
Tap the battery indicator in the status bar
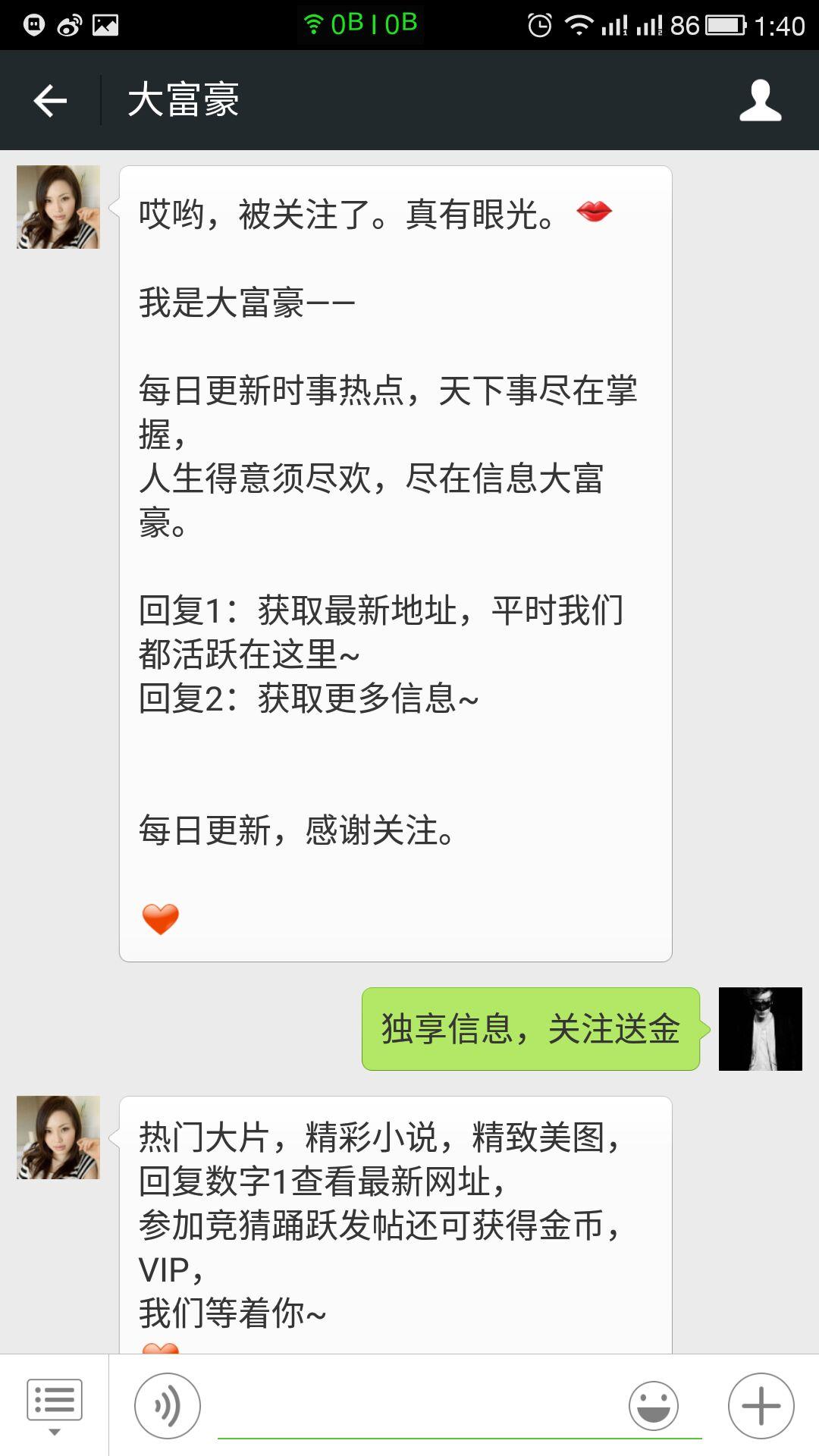[724, 23]
